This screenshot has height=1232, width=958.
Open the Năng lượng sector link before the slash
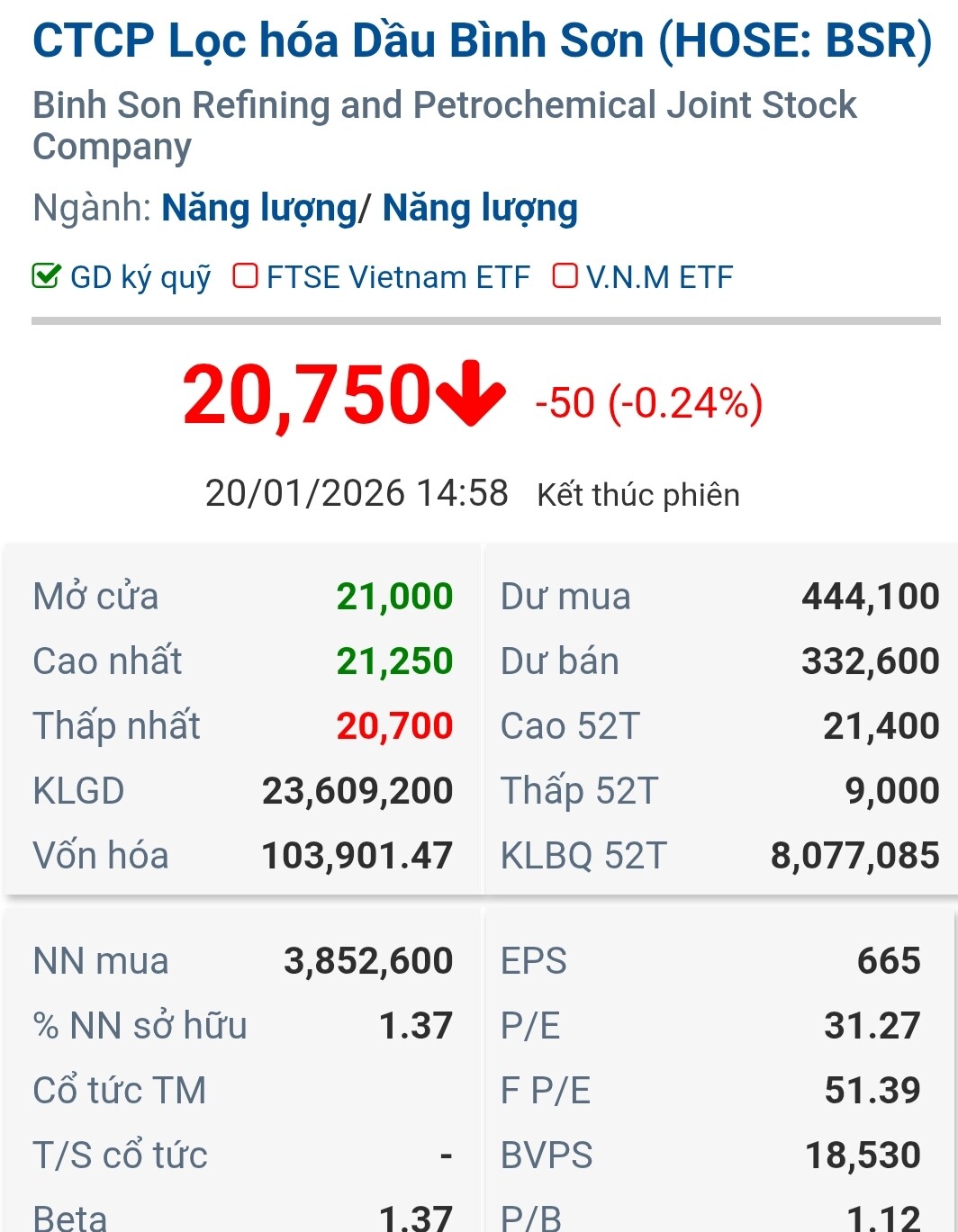[x=259, y=208]
